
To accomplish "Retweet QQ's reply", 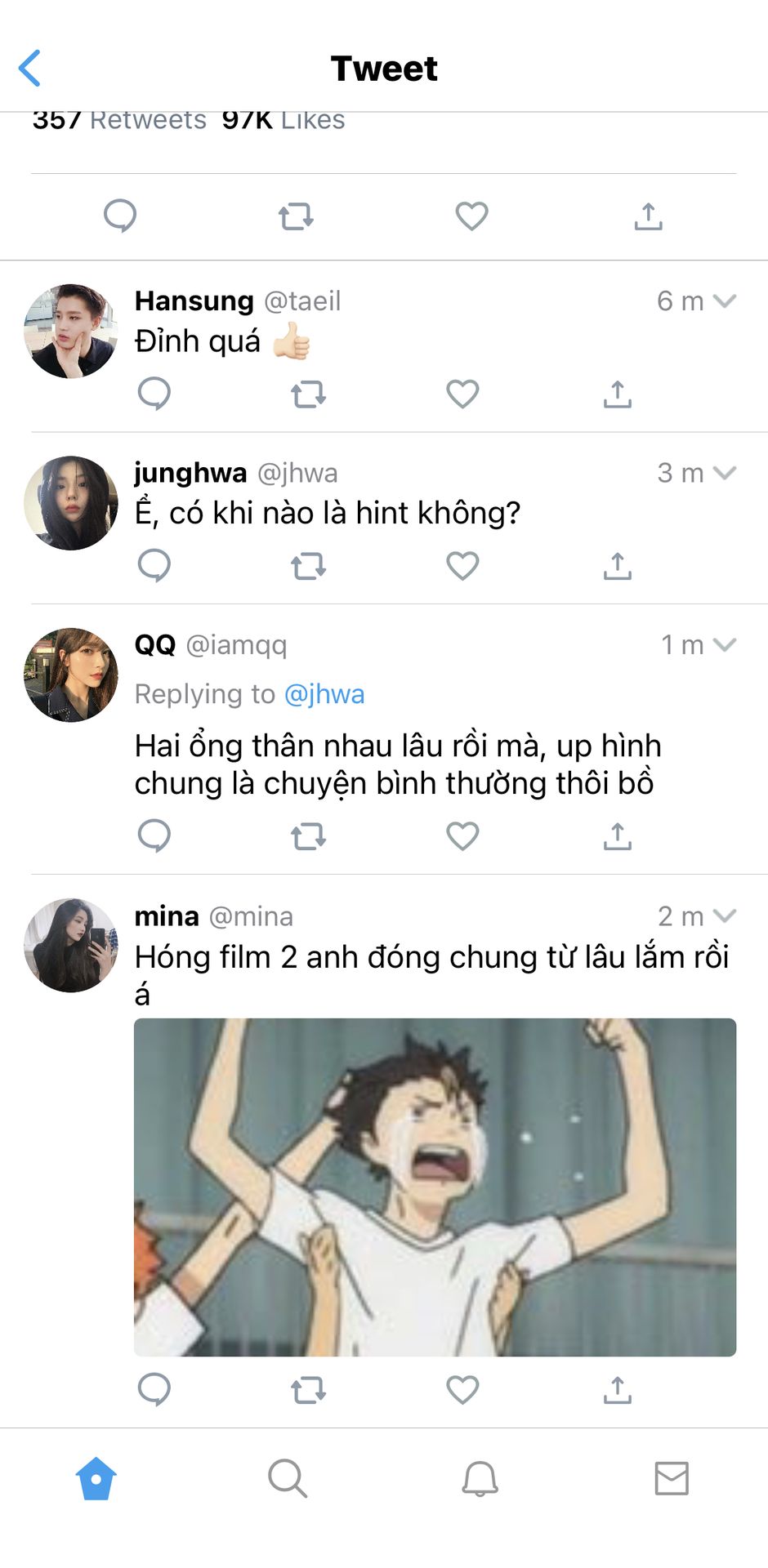I will [308, 835].
